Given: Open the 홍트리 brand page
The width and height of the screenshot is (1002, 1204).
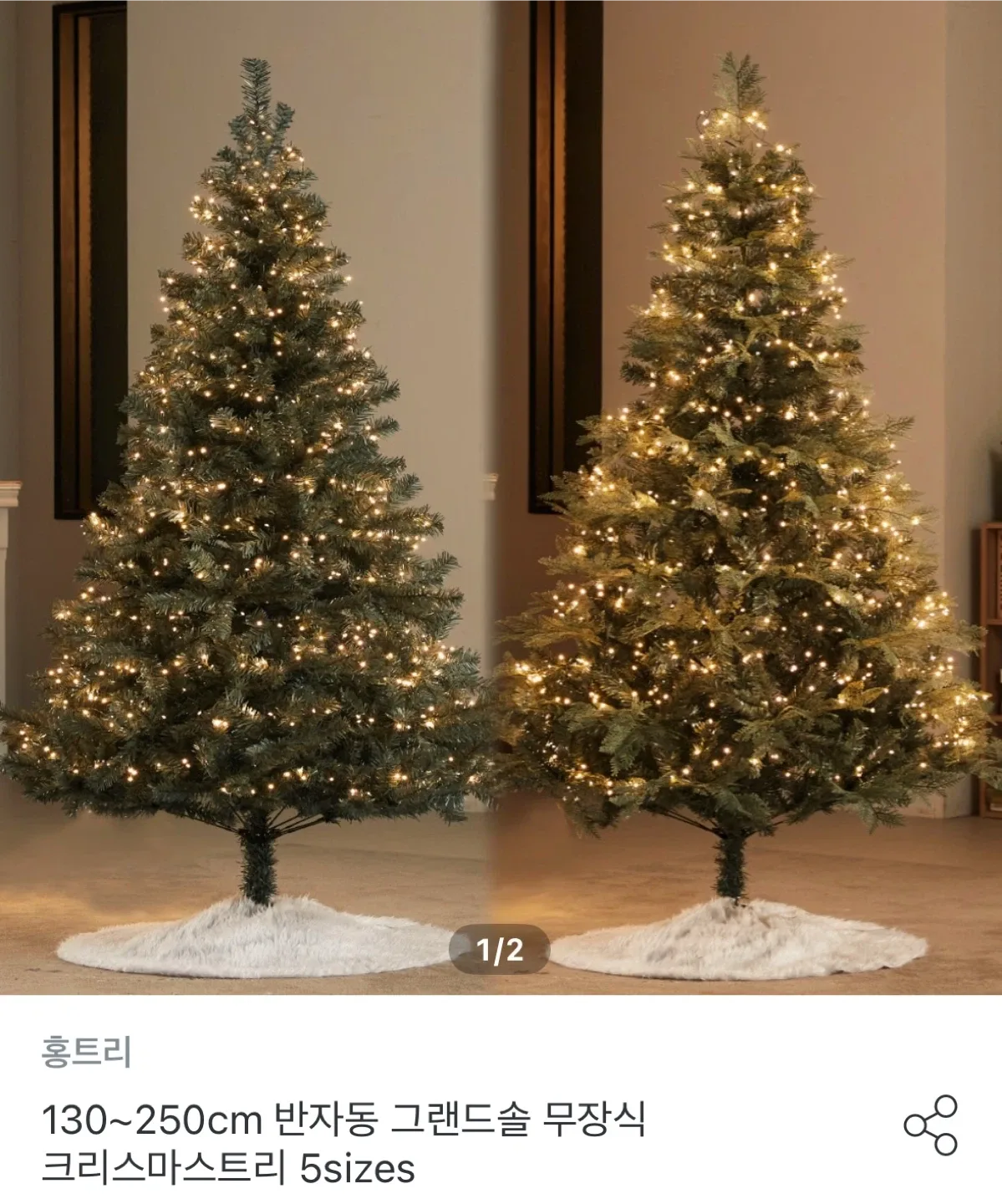Looking at the screenshot, I should 87,1051.
